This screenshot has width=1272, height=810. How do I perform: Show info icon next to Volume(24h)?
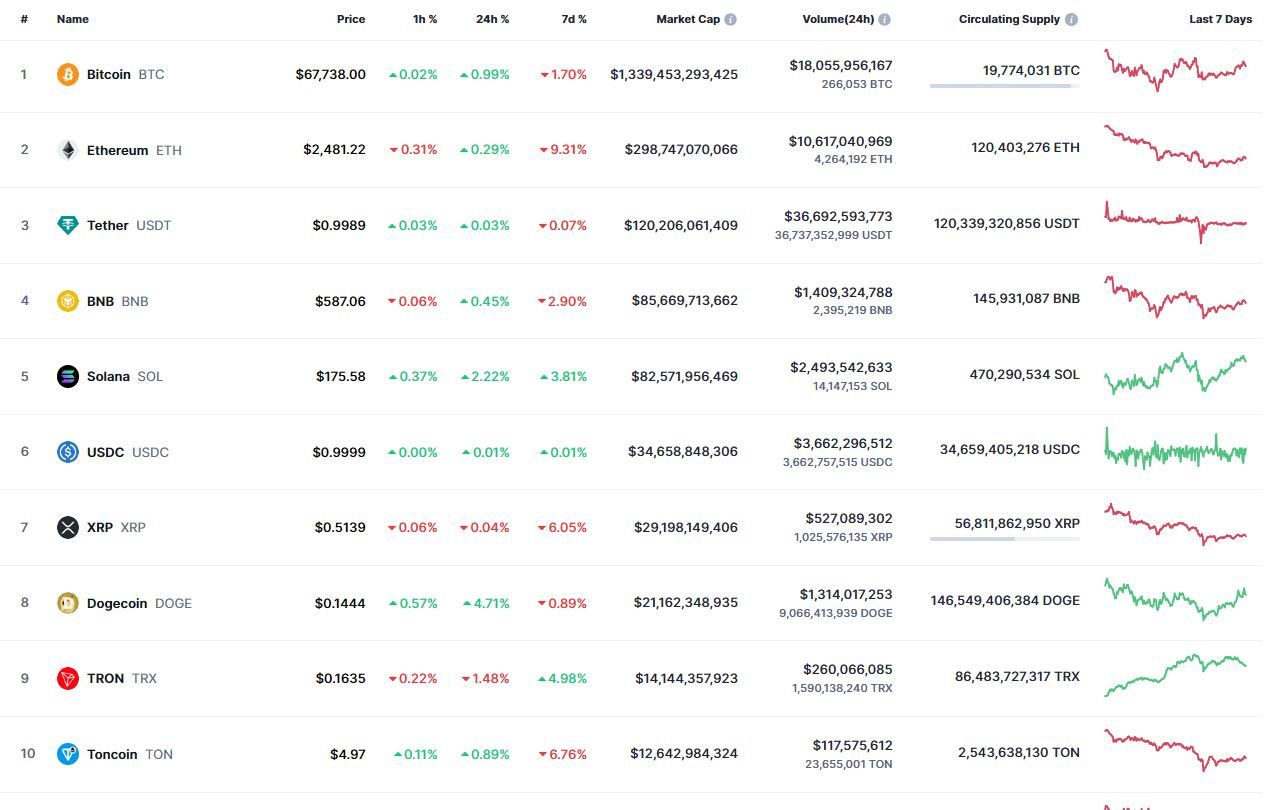[x=885, y=19]
